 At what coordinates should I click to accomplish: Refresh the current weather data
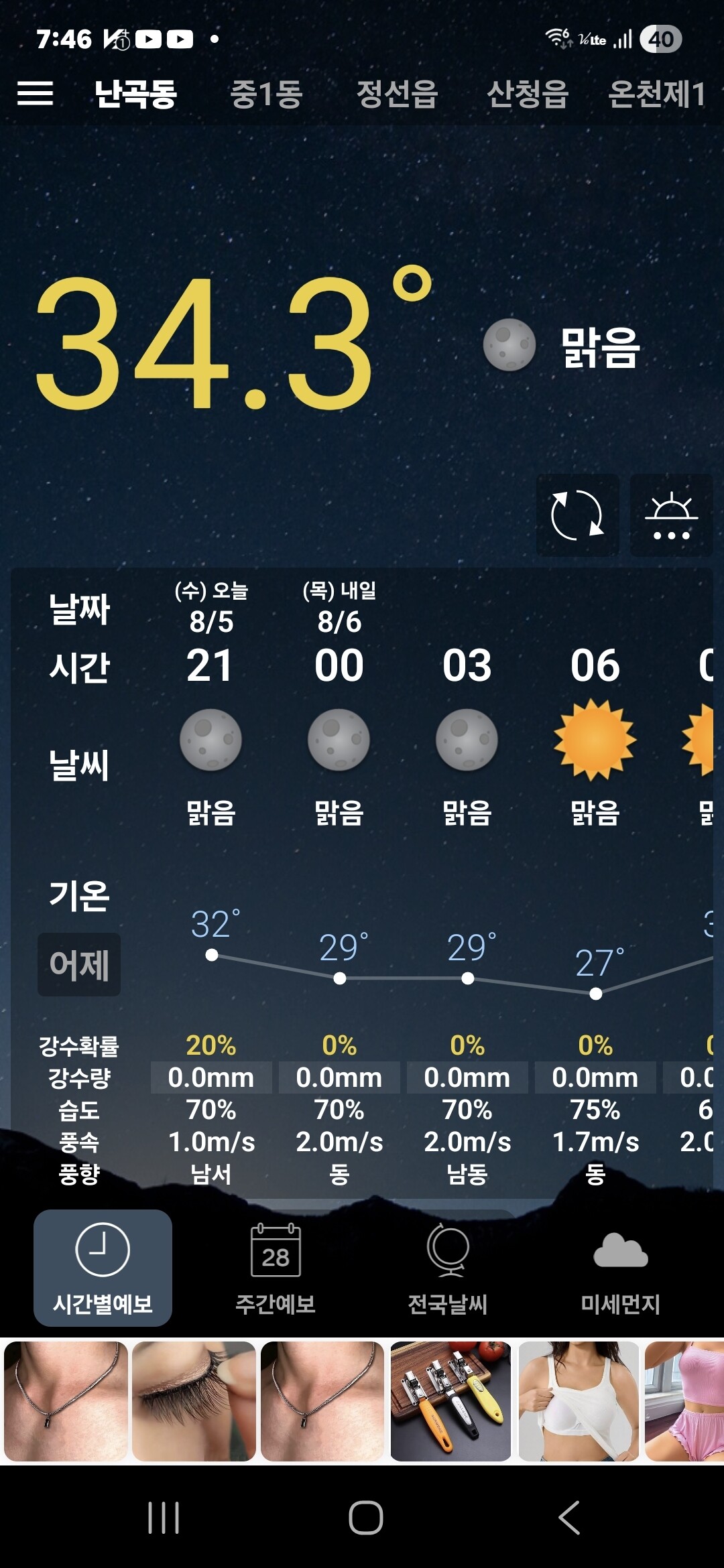pos(577,515)
